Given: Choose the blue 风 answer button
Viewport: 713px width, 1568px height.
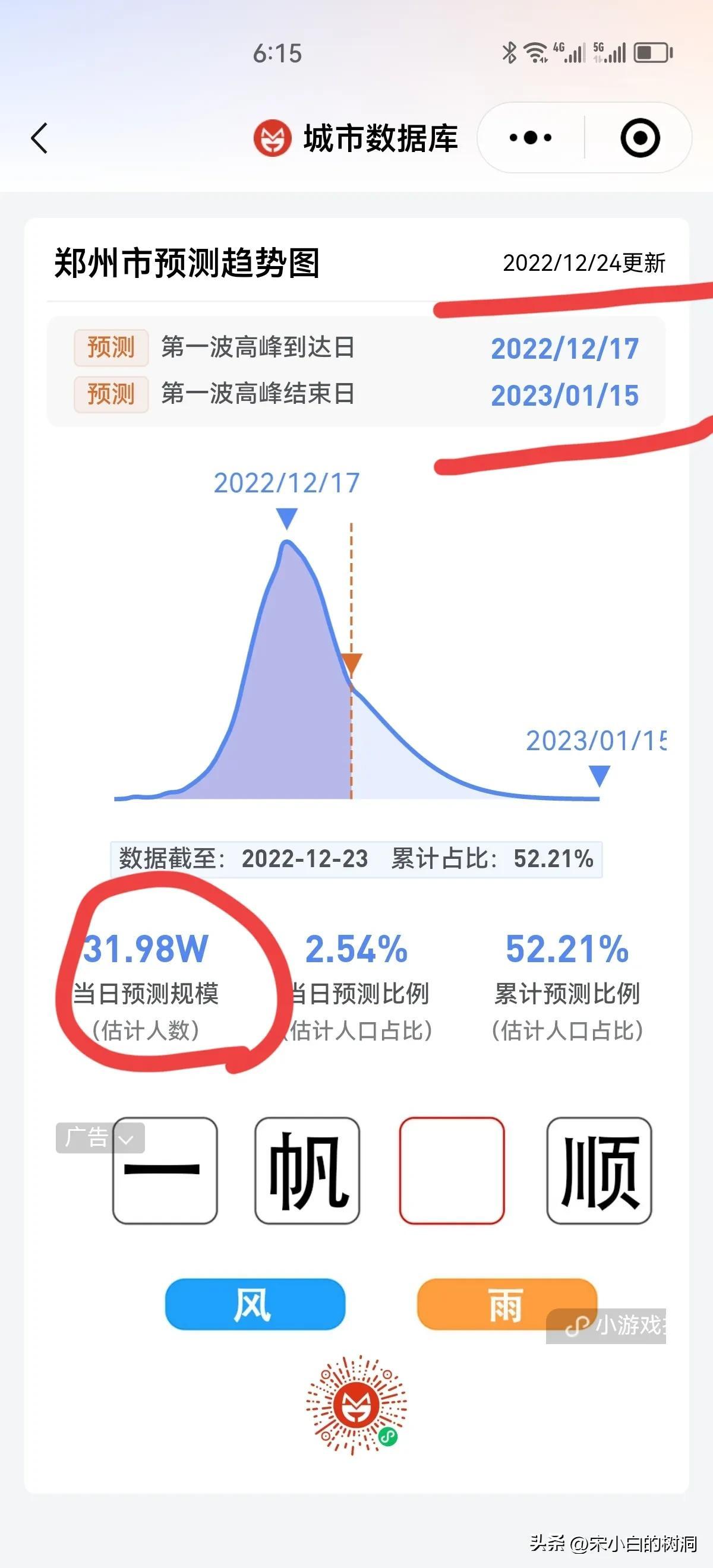Looking at the screenshot, I should [255, 1304].
